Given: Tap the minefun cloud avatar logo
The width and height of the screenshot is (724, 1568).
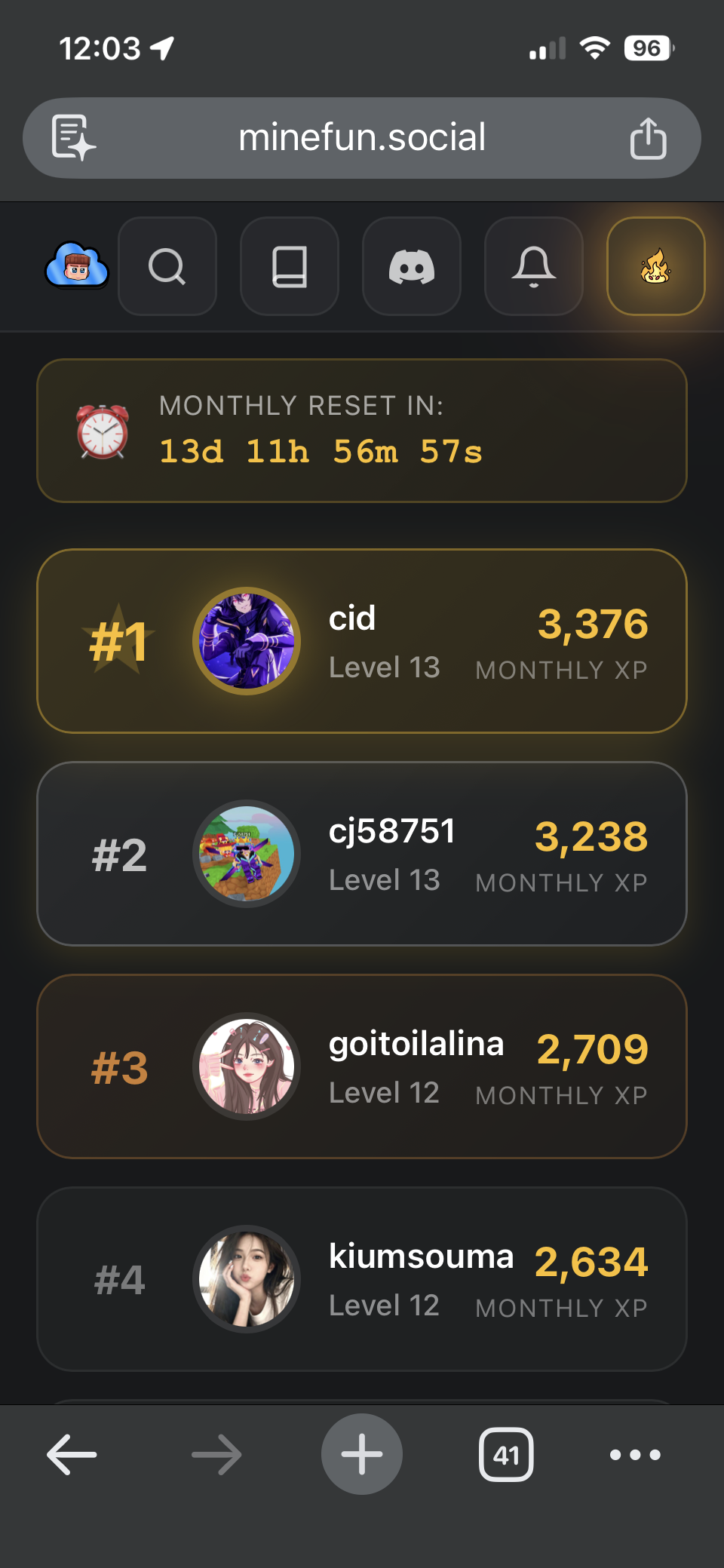Looking at the screenshot, I should pos(76,266).
